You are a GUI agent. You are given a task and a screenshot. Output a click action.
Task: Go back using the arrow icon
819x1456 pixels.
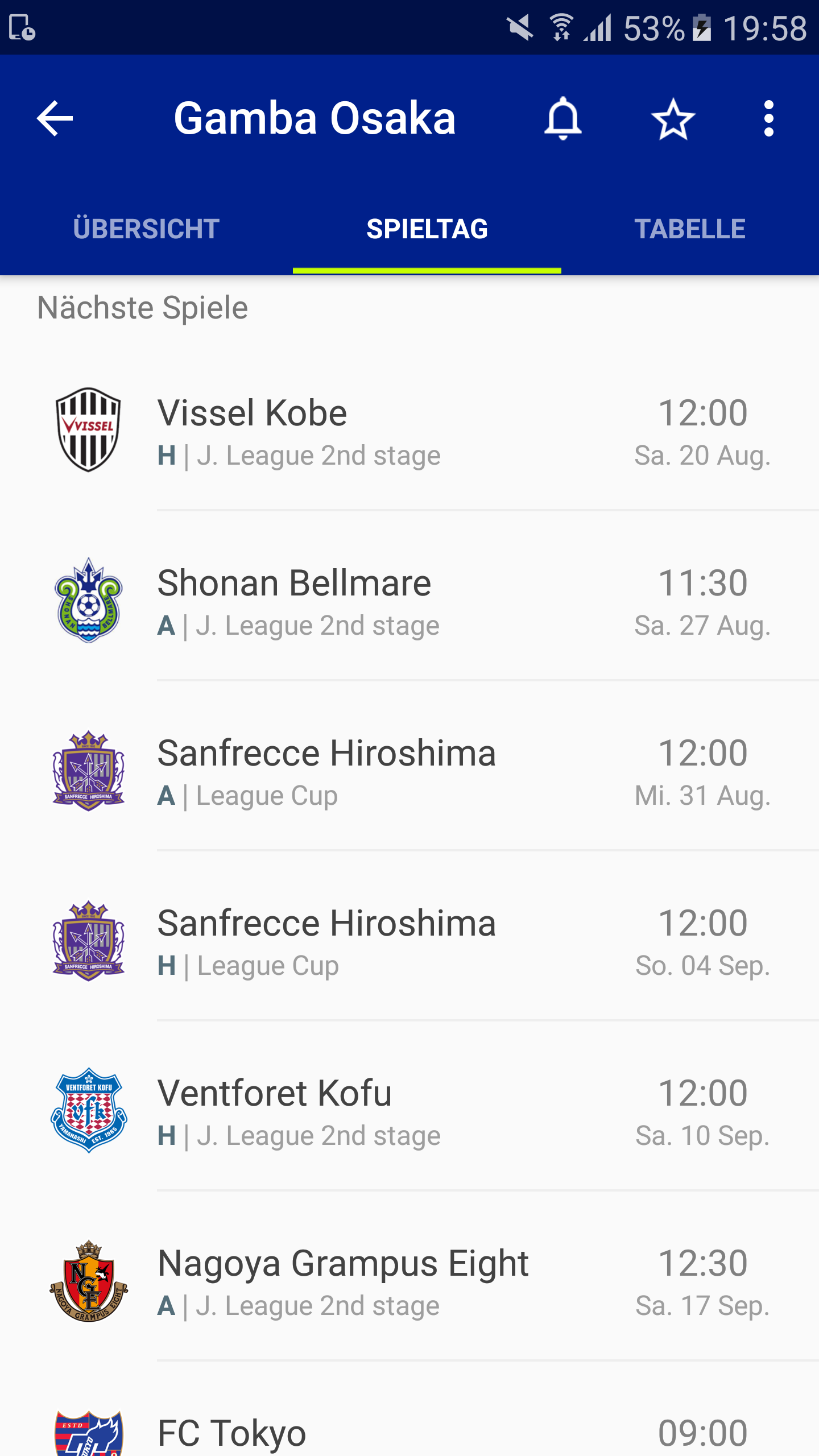[55, 118]
